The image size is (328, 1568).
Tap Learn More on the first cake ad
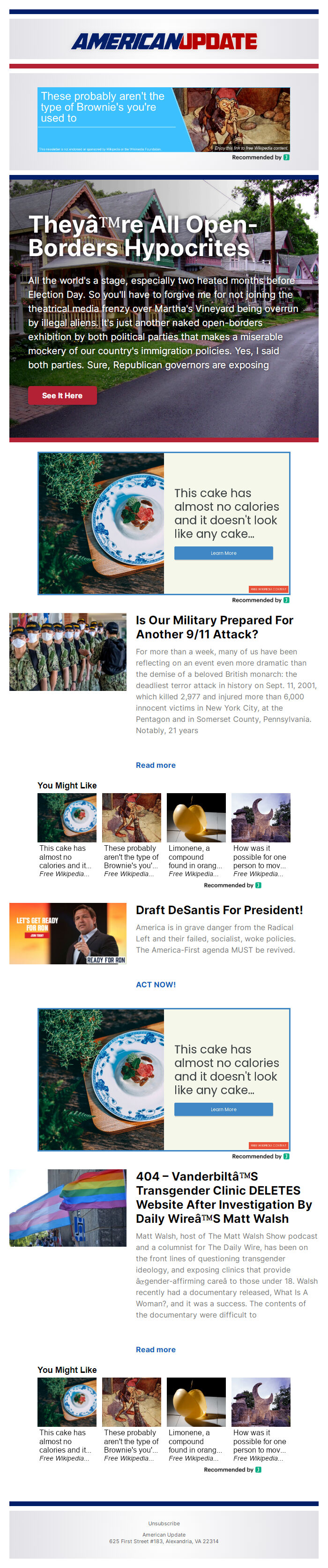(224, 553)
